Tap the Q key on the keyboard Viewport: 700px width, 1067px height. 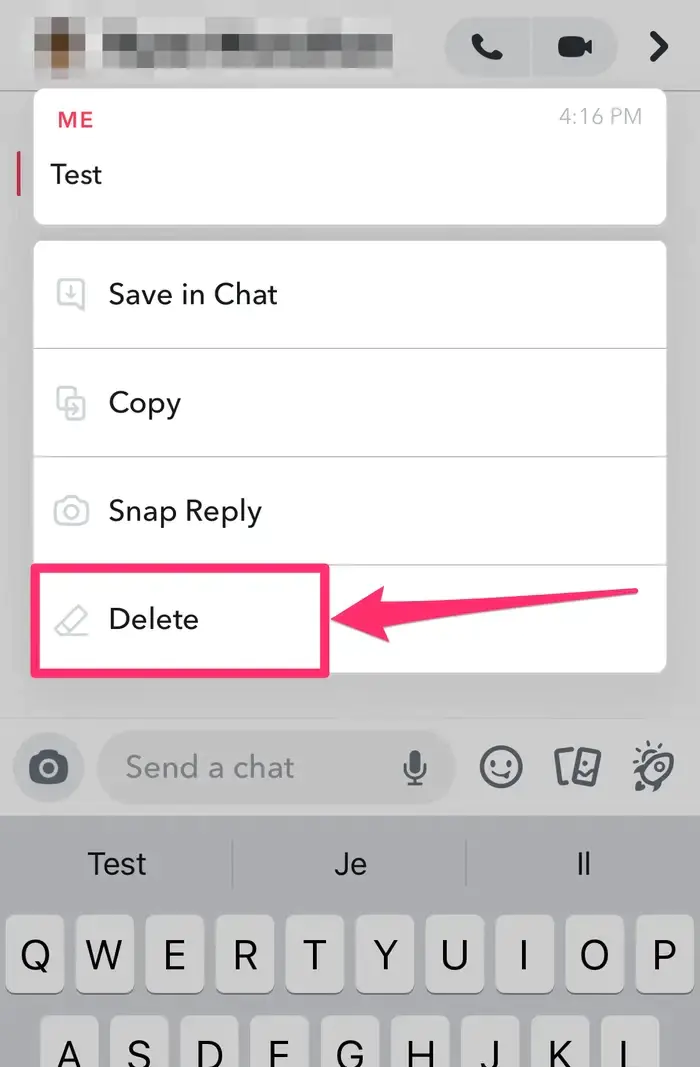pyautogui.click(x=36, y=957)
